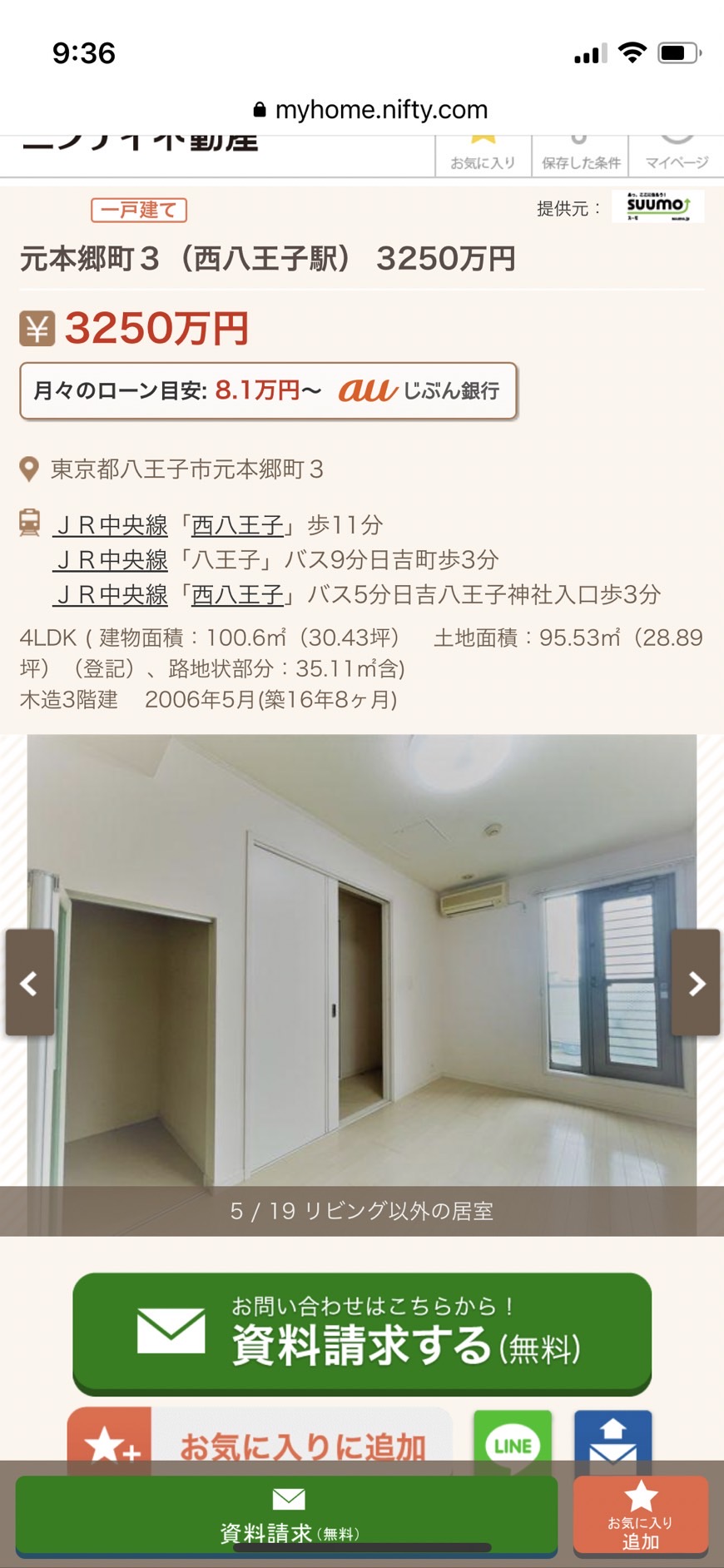
Task: Open 西八王子 station link in 歩11分 line
Action: [x=237, y=525]
